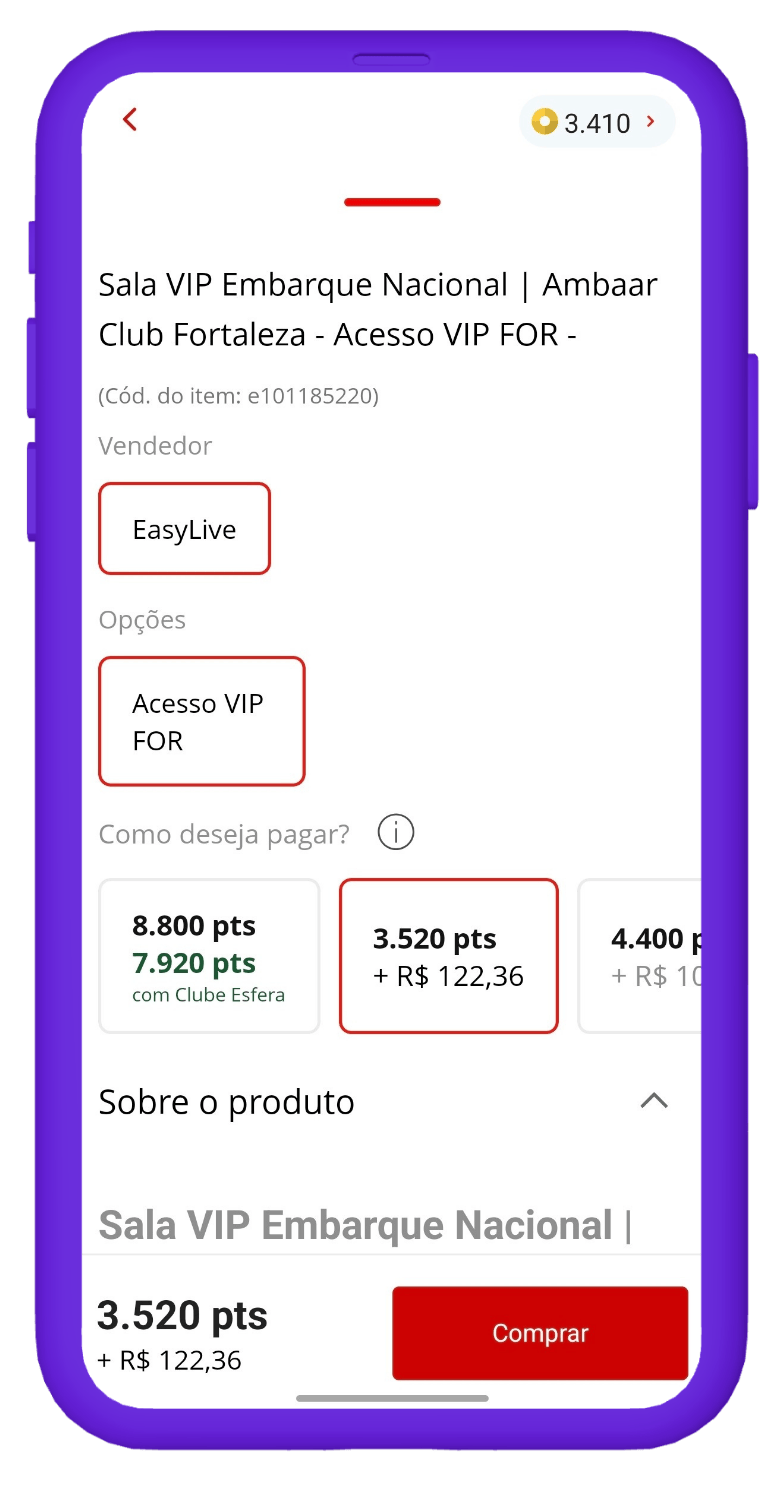Tap the bottom price summary showing 3.520 pts
This screenshot has height=1504, width=784.
(181, 1330)
